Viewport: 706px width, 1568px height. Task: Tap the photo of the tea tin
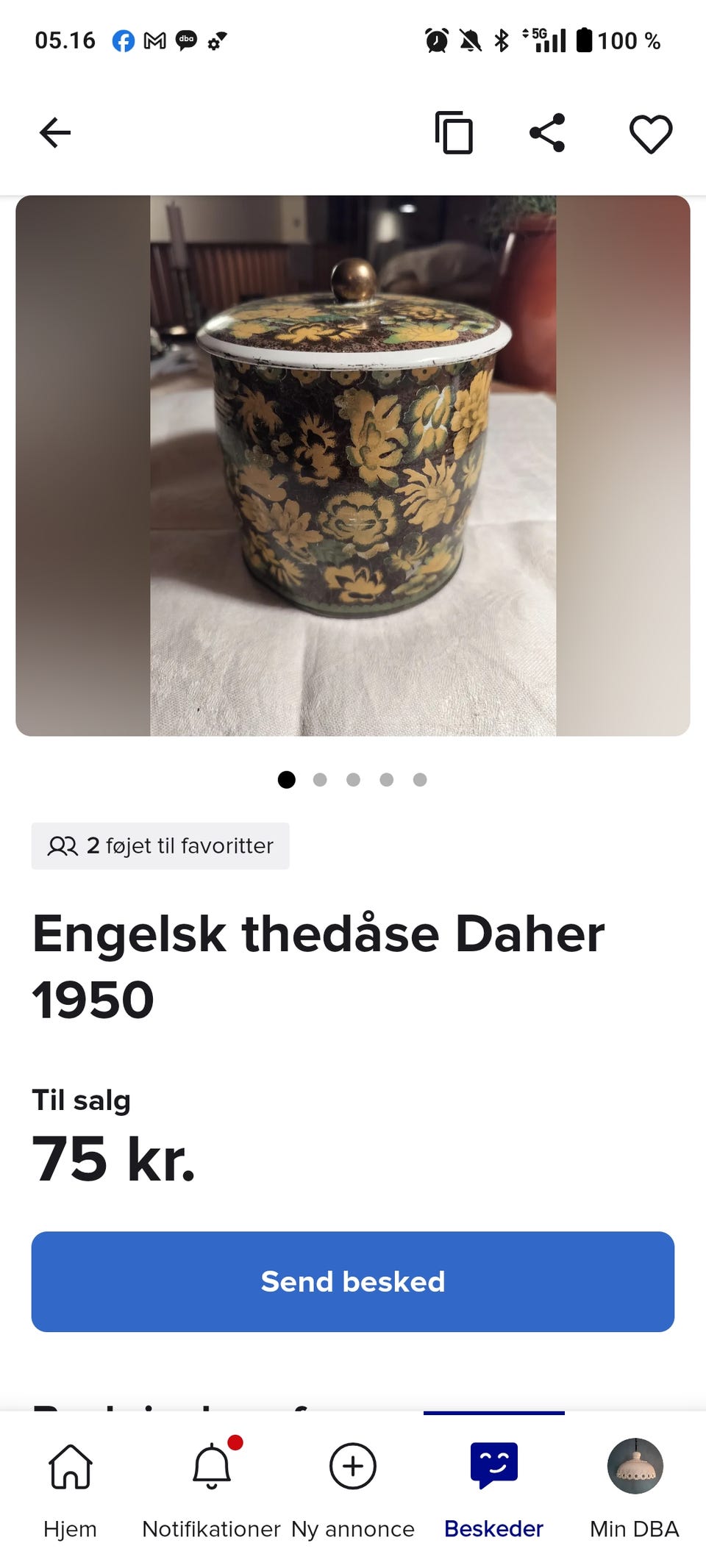click(353, 463)
